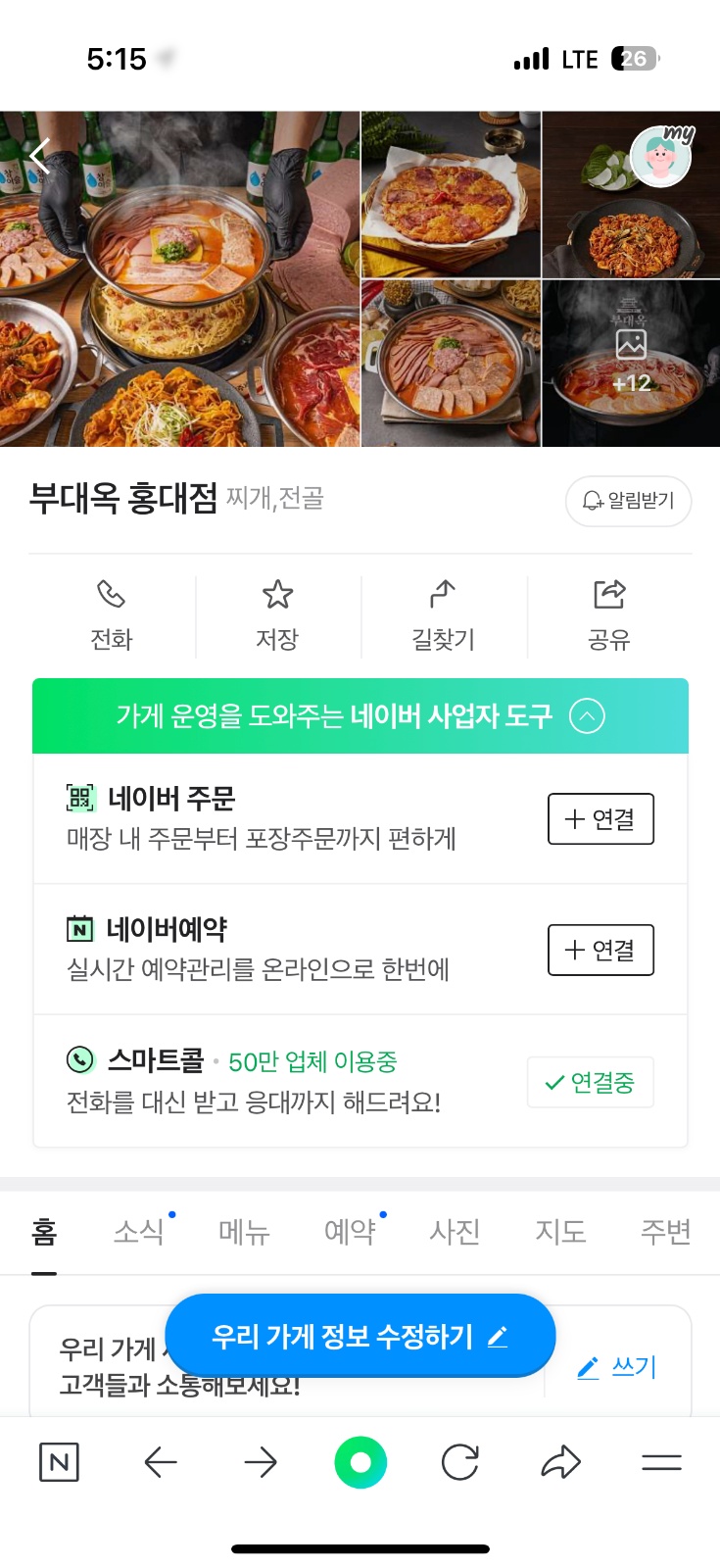Select the 지도 tab

point(558,1232)
